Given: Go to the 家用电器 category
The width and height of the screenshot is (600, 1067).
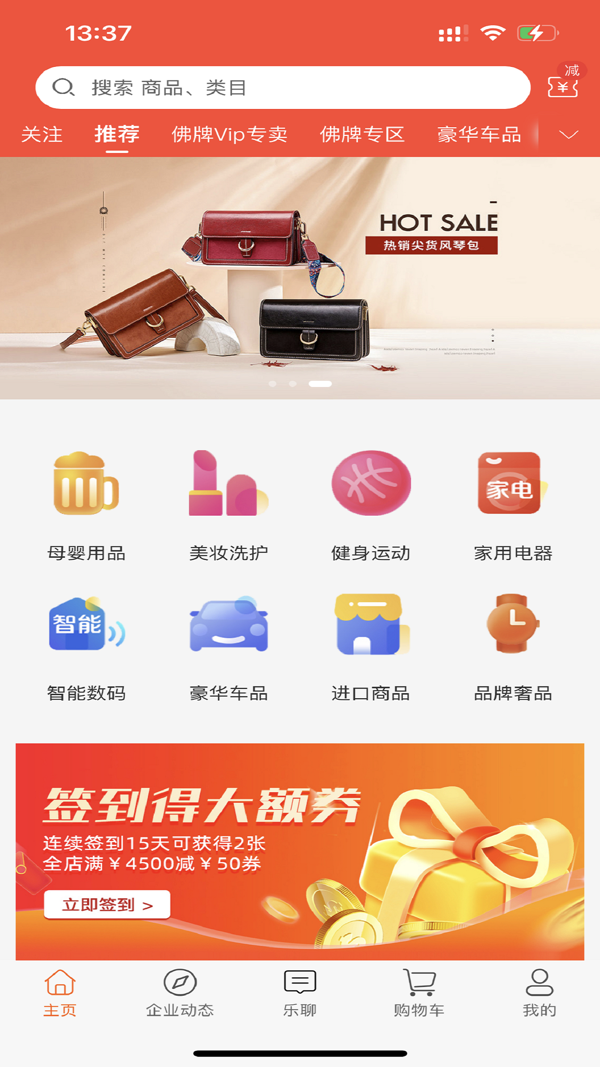Looking at the screenshot, I should click(x=513, y=505).
